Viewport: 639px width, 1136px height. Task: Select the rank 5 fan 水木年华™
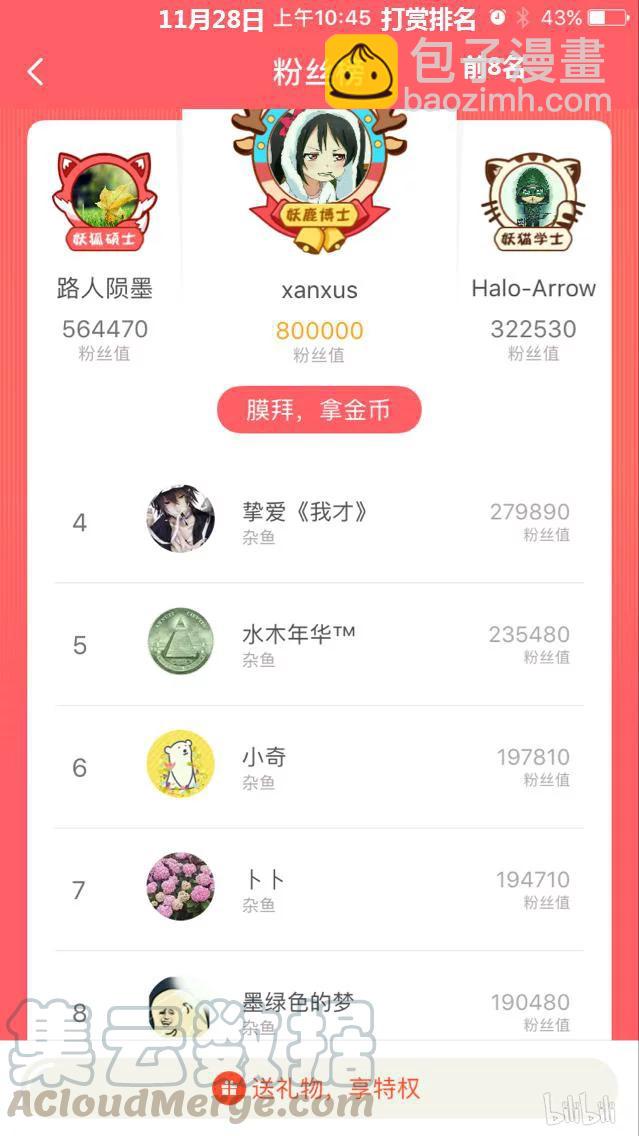(319, 644)
